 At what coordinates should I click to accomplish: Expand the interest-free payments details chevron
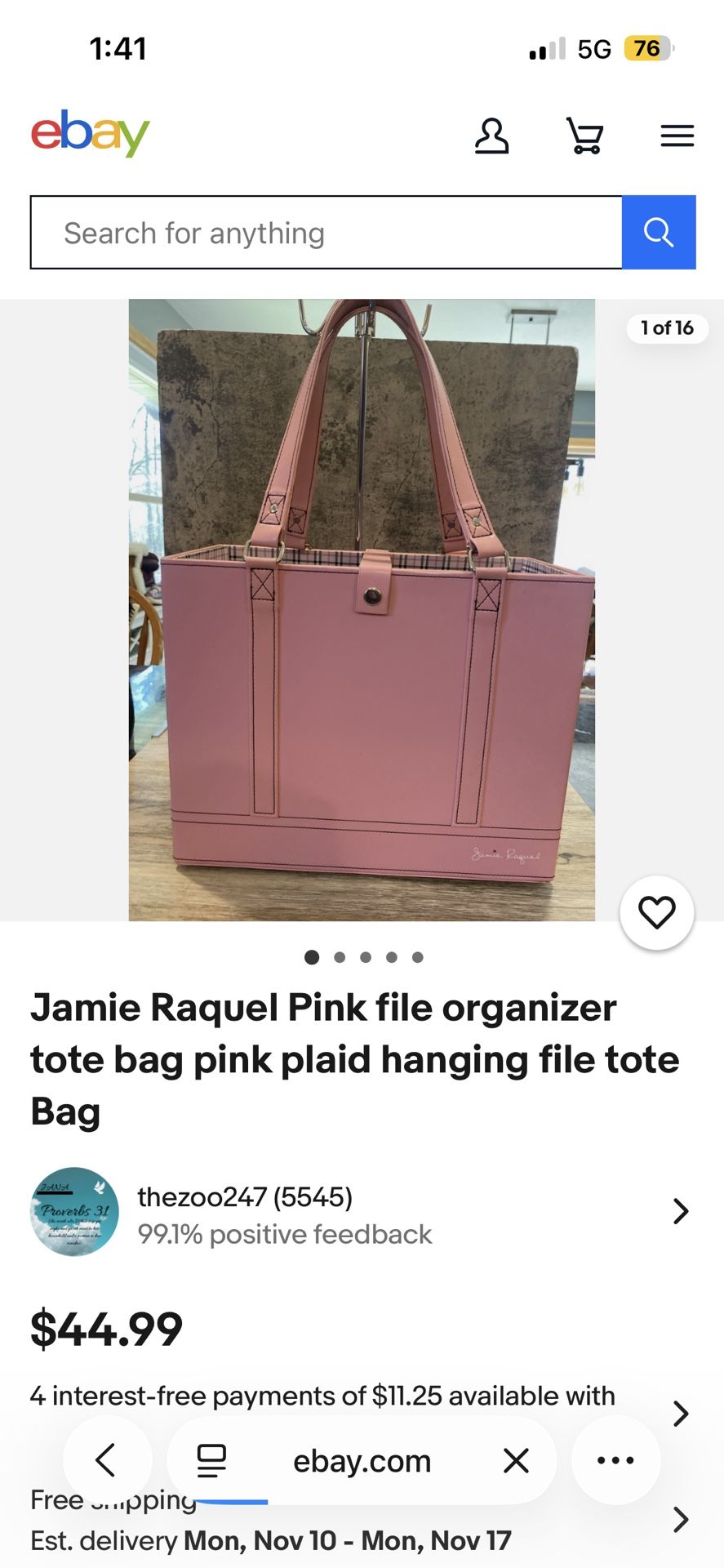pos(682,1413)
